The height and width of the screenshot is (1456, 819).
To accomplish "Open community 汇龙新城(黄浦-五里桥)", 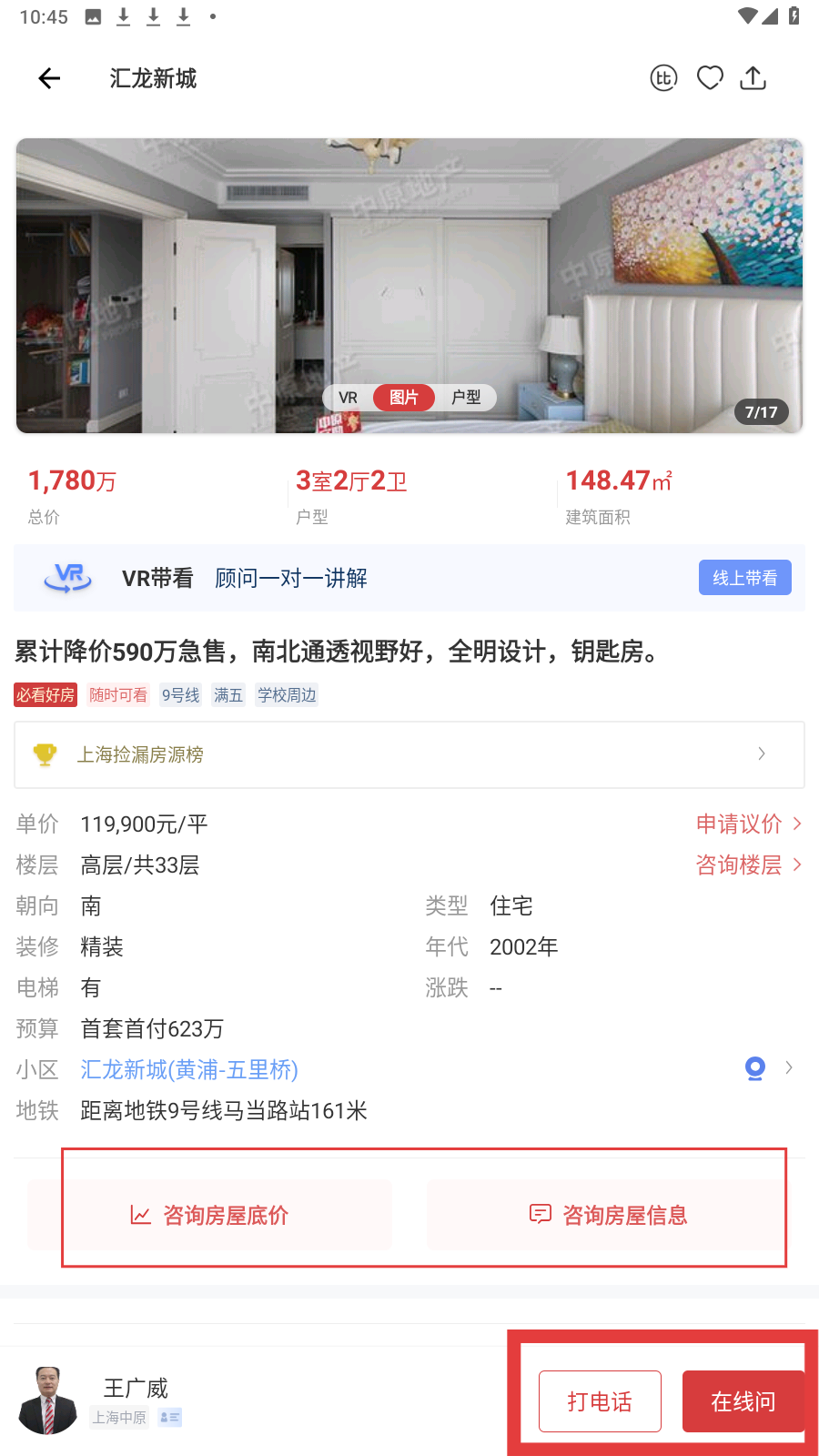I will (189, 1069).
